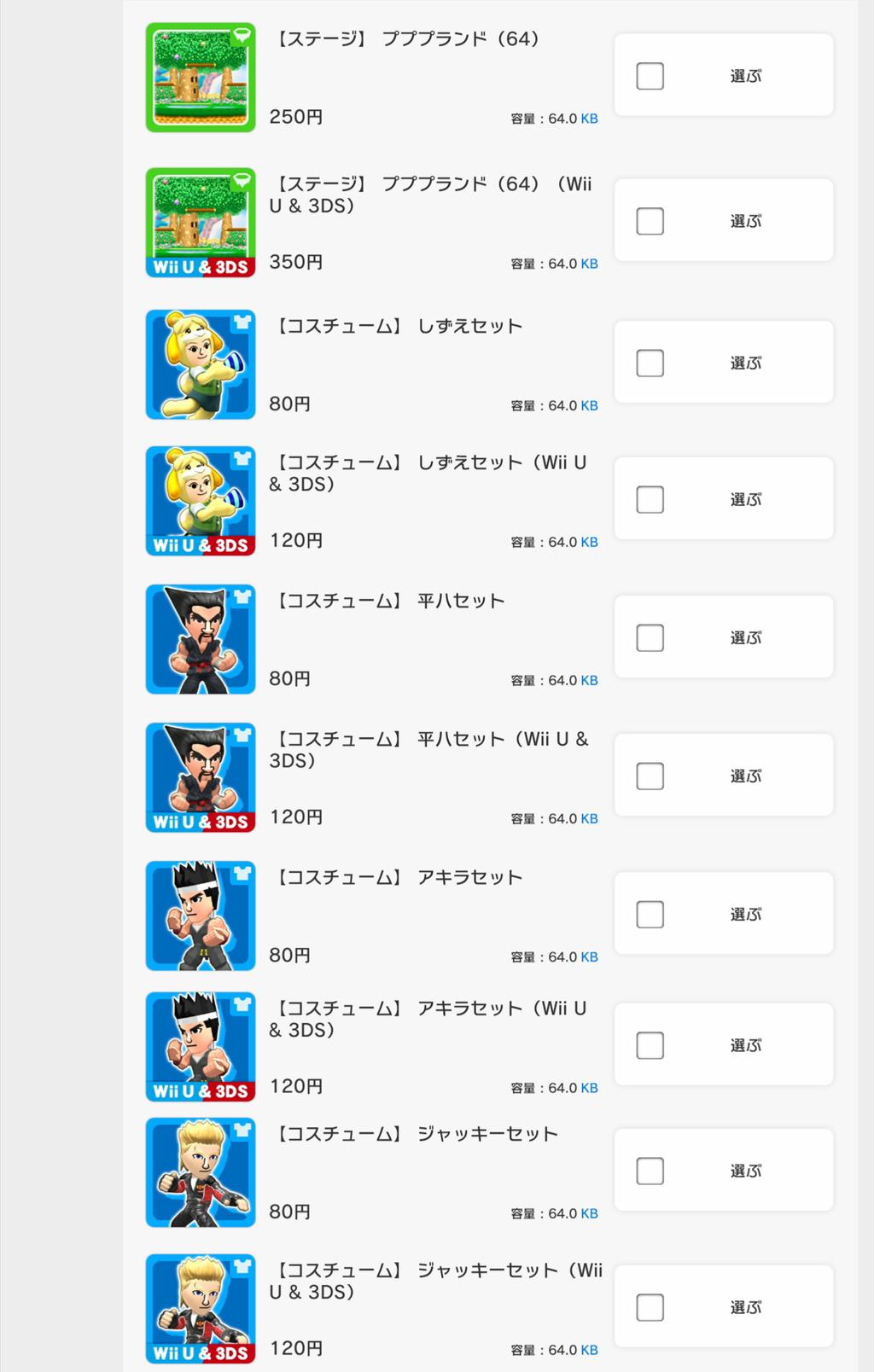
Task: Check アキラセット (Wii U & 3DS) for 120円
Action: [x=650, y=1045]
